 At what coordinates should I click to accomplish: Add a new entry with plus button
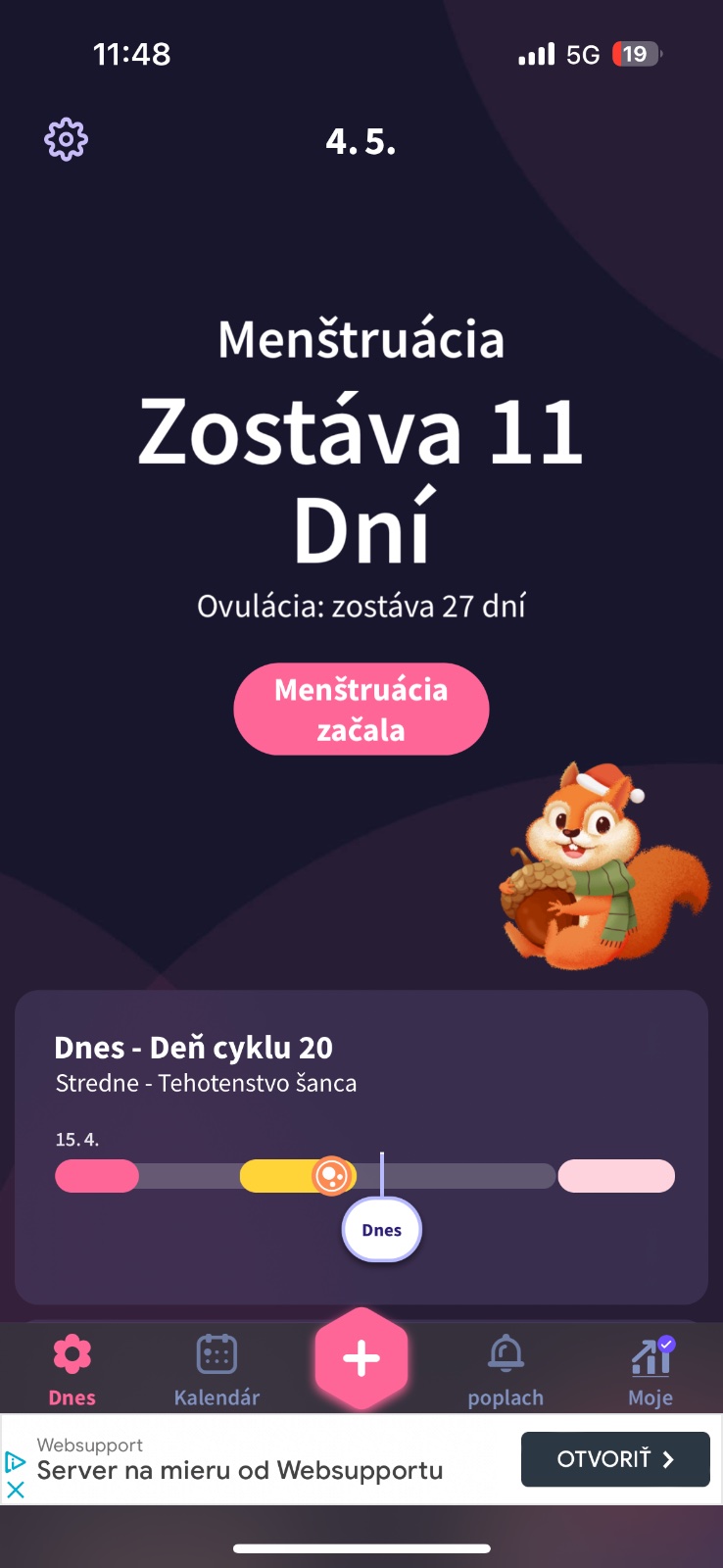point(361,1358)
